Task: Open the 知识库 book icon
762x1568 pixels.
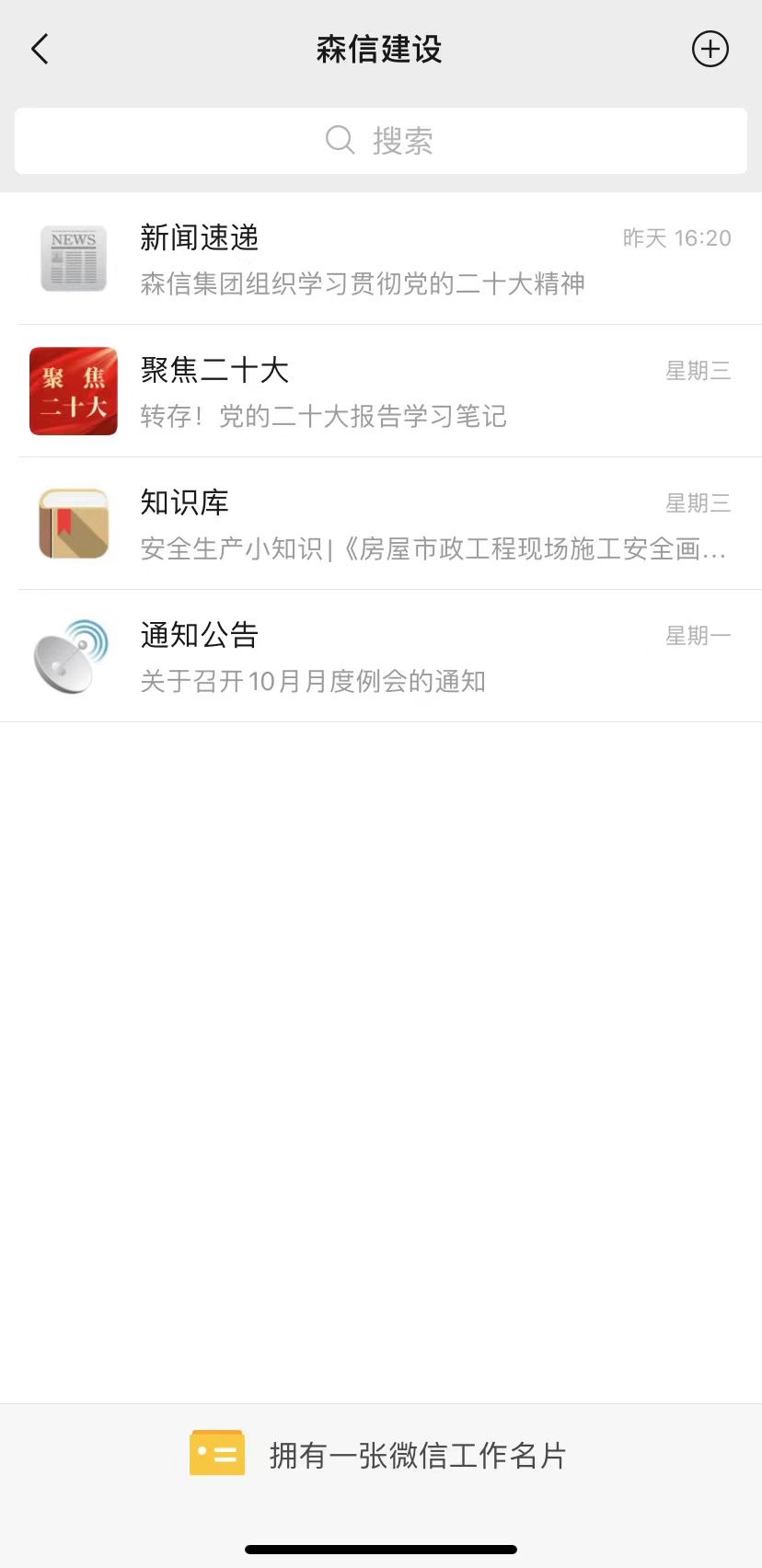Action: coord(73,524)
